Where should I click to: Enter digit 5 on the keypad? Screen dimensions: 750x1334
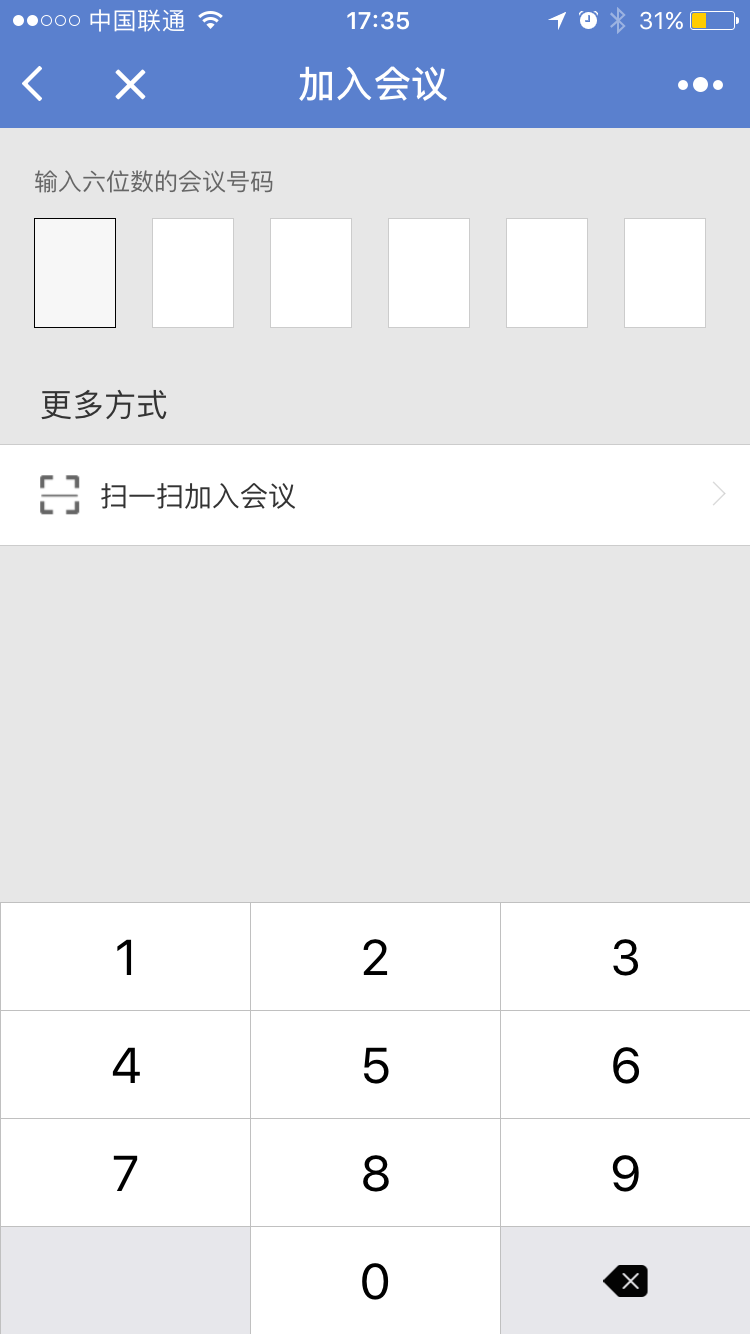tap(375, 1065)
